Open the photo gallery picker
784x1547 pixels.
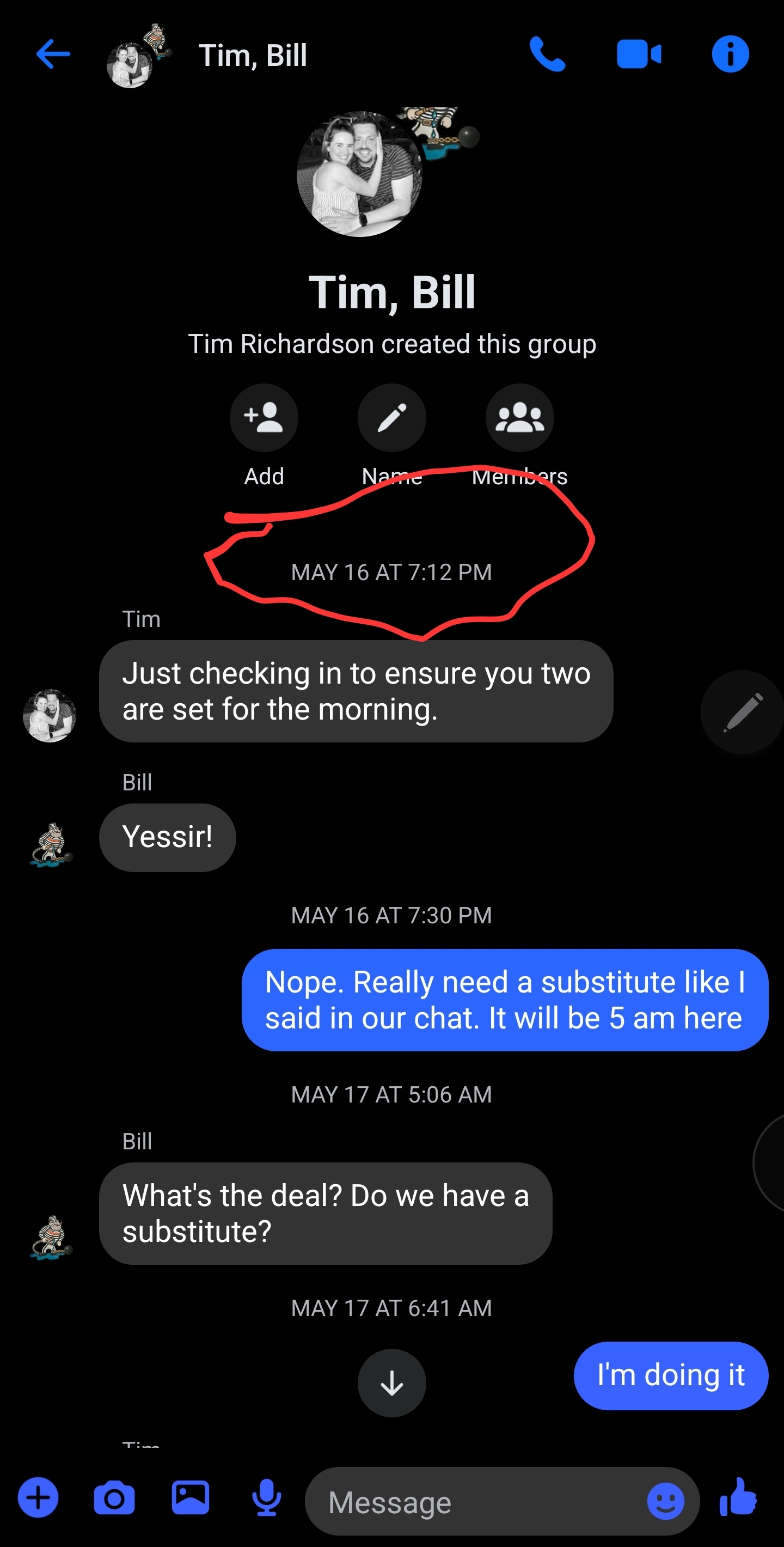pyautogui.click(x=191, y=1498)
